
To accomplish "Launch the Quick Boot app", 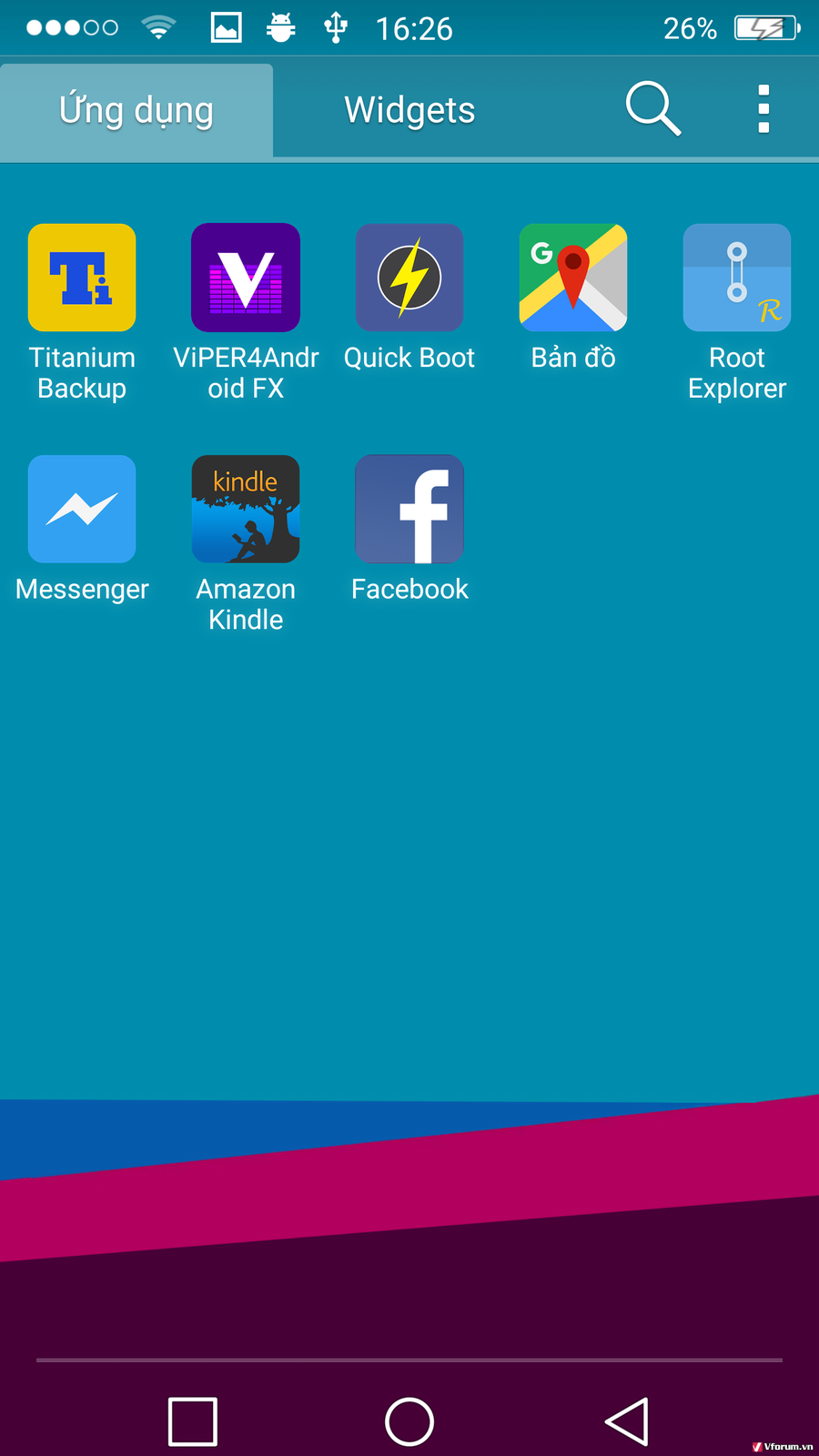I will [x=409, y=278].
